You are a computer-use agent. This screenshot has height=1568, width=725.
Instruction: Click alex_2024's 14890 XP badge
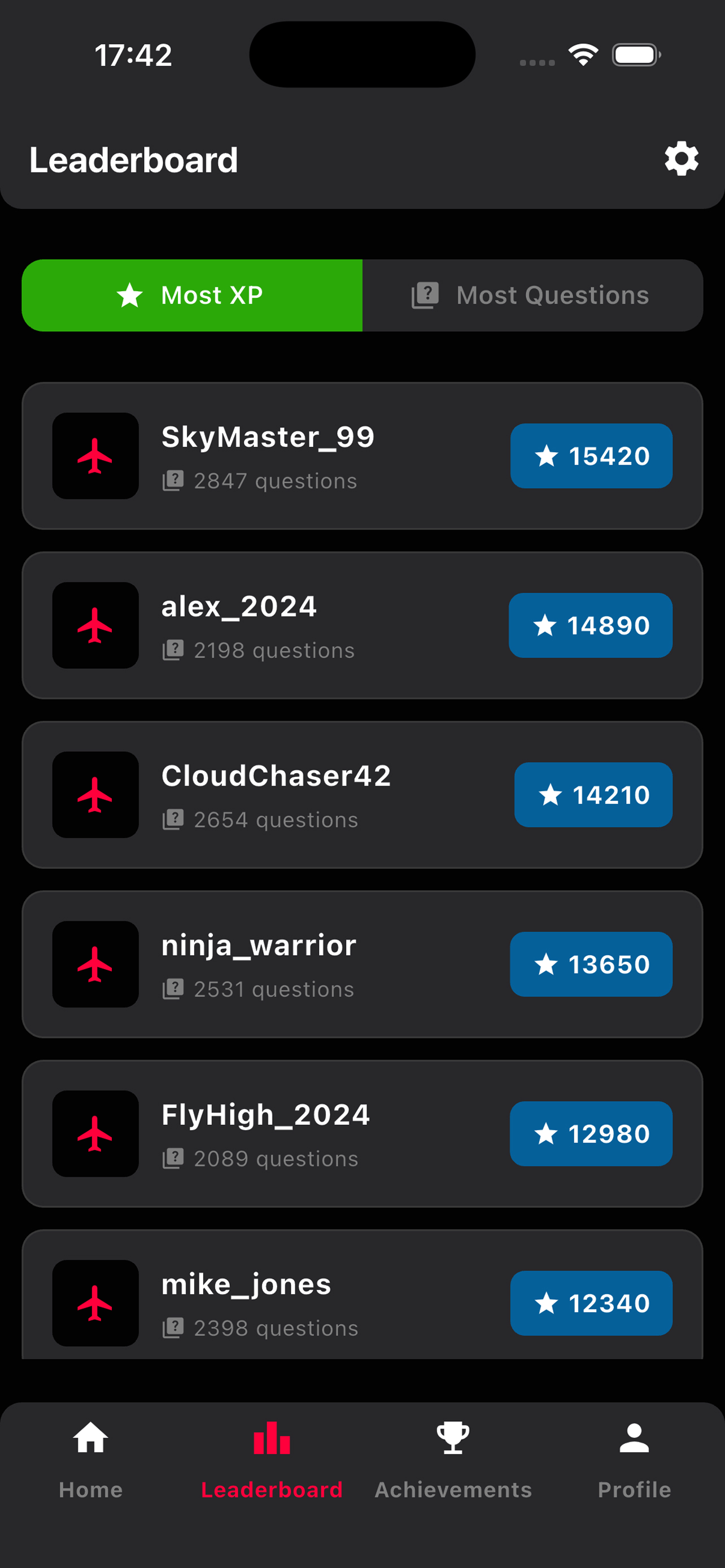click(591, 625)
